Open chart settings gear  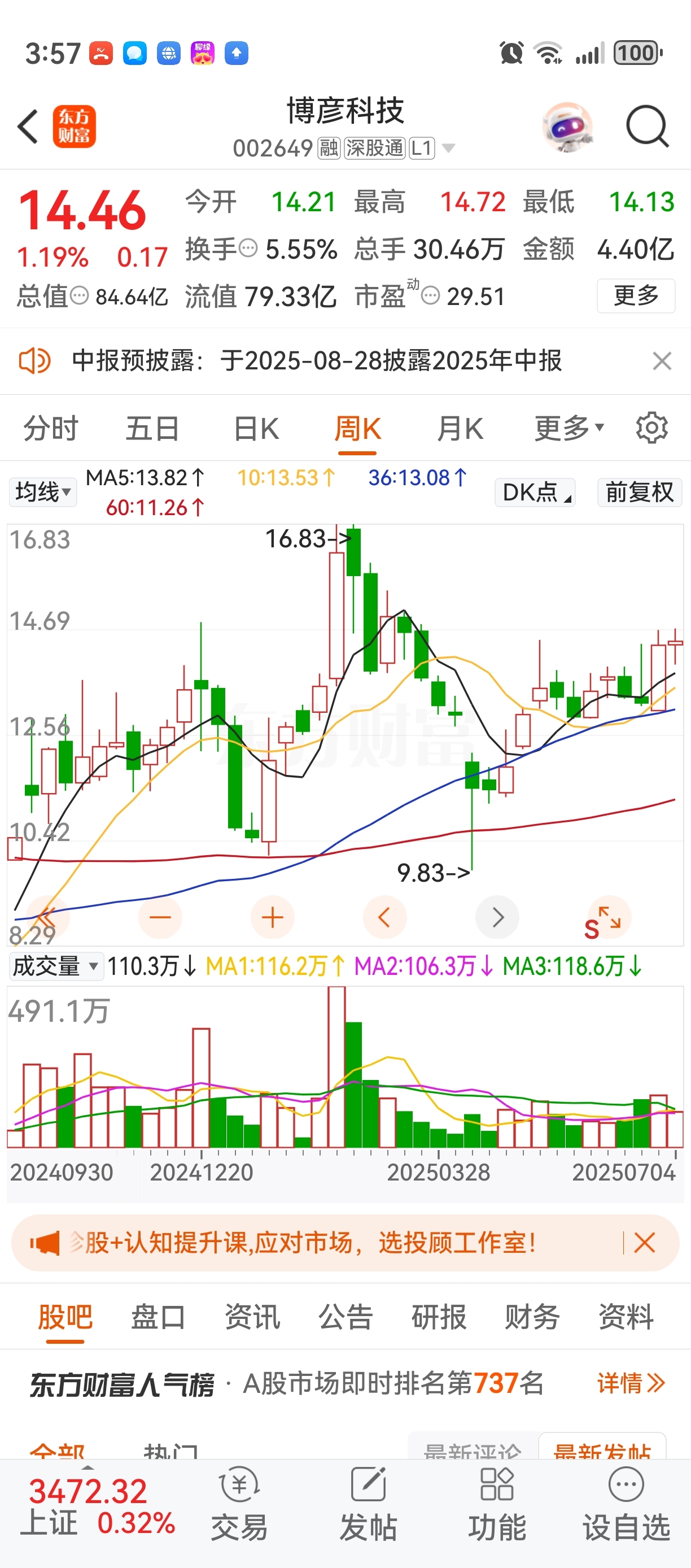click(x=651, y=429)
